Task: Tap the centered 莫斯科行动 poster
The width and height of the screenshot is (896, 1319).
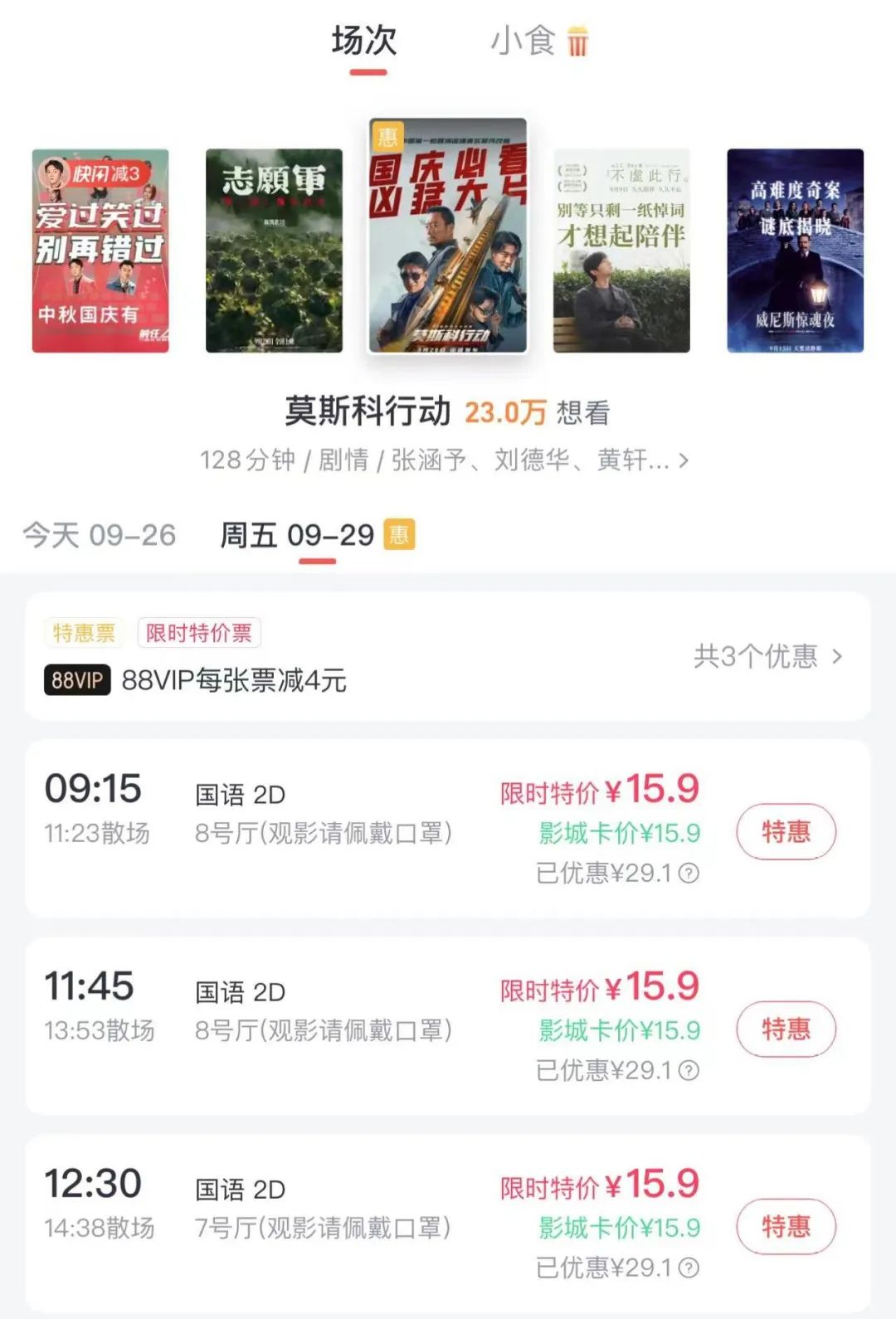Action: (448, 236)
